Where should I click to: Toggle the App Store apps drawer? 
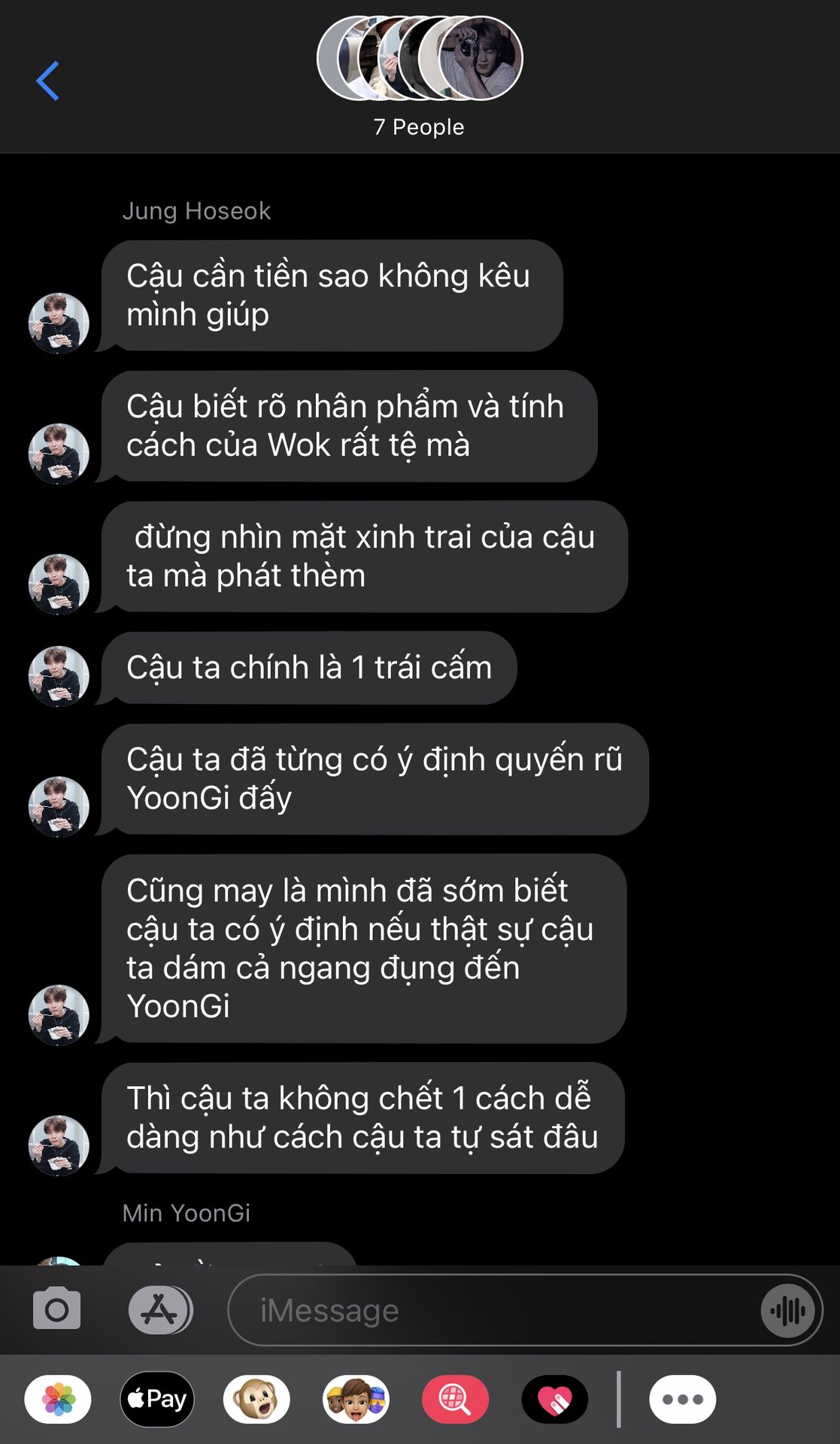(160, 1309)
